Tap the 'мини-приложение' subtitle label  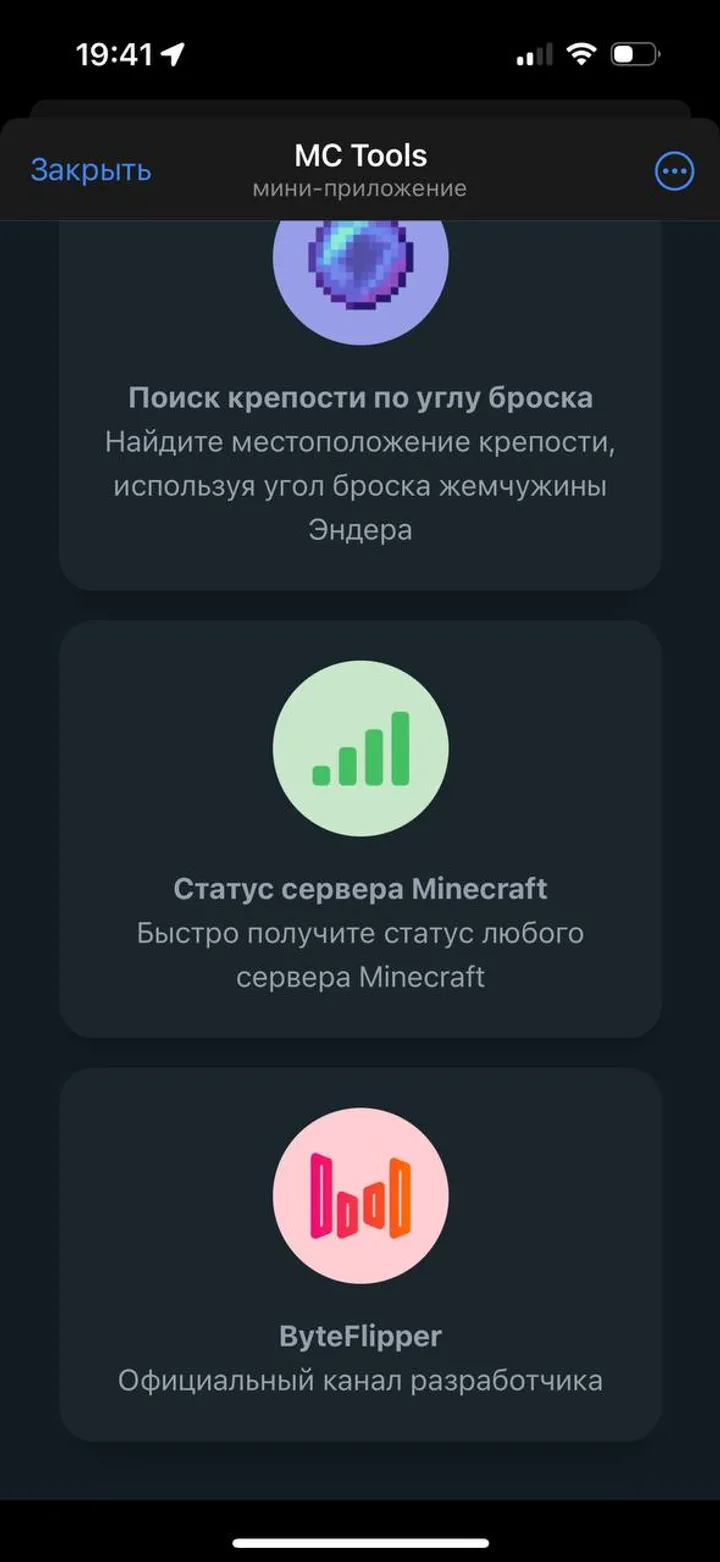tap(359, 186)
